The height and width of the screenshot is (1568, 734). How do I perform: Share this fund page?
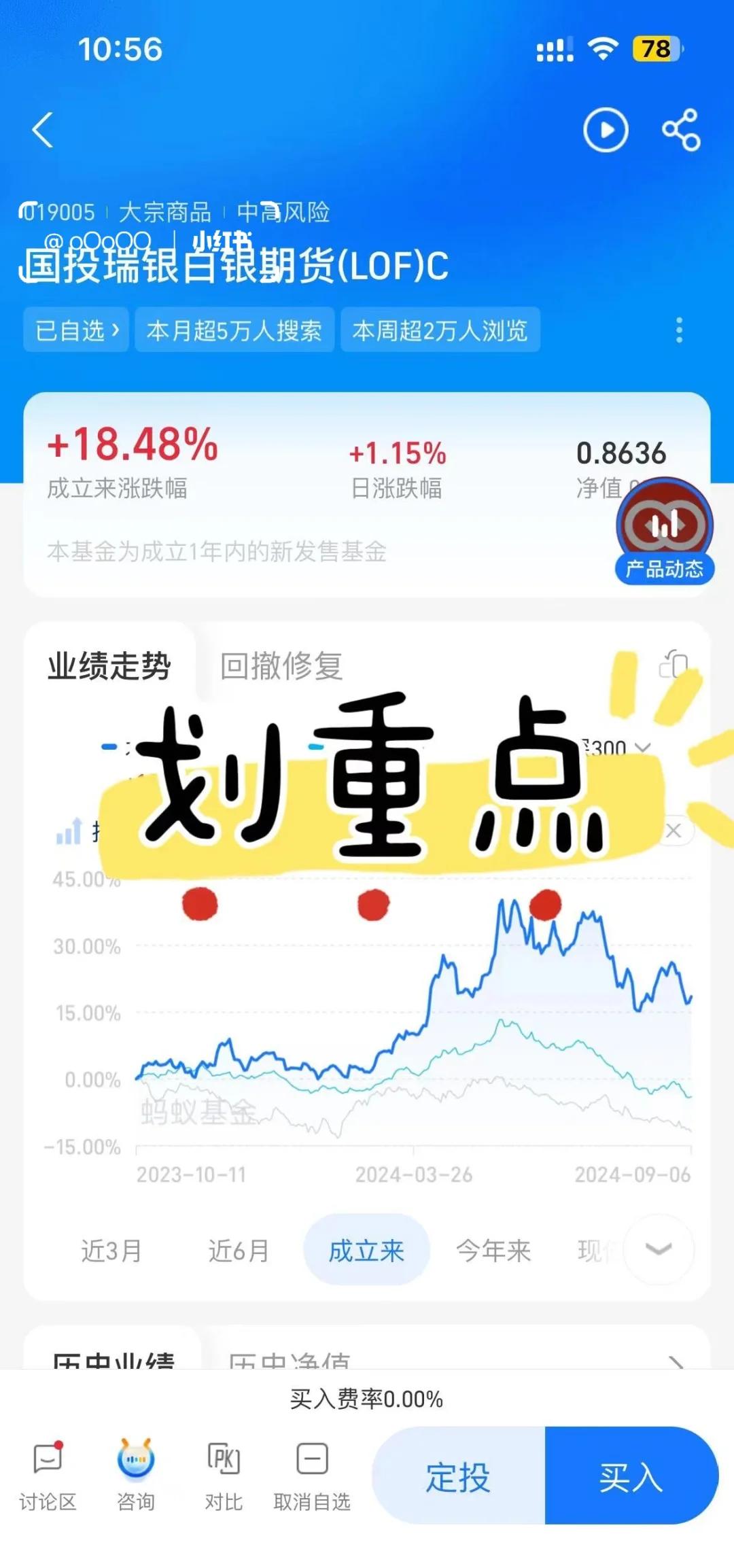click(681, 130)
